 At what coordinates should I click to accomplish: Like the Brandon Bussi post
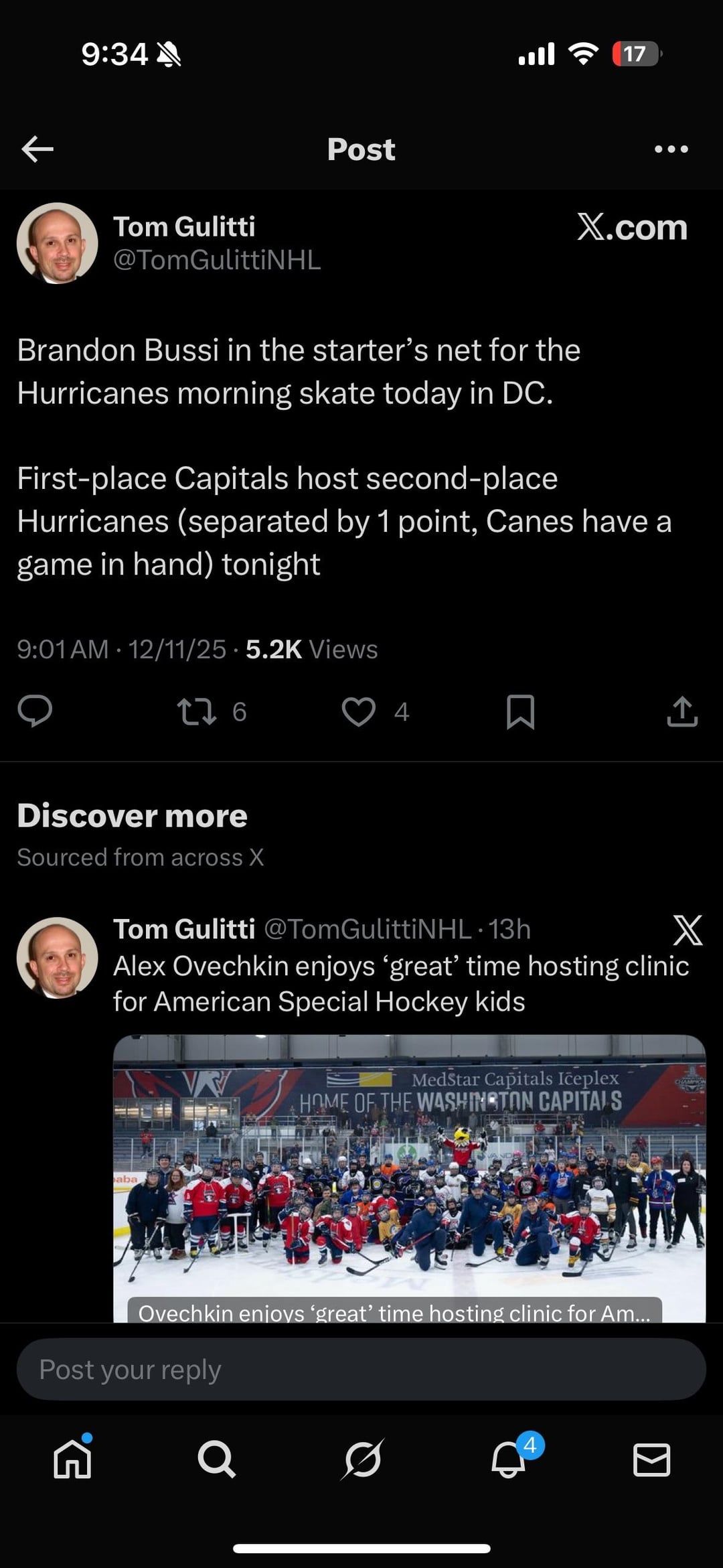[359, 711]
